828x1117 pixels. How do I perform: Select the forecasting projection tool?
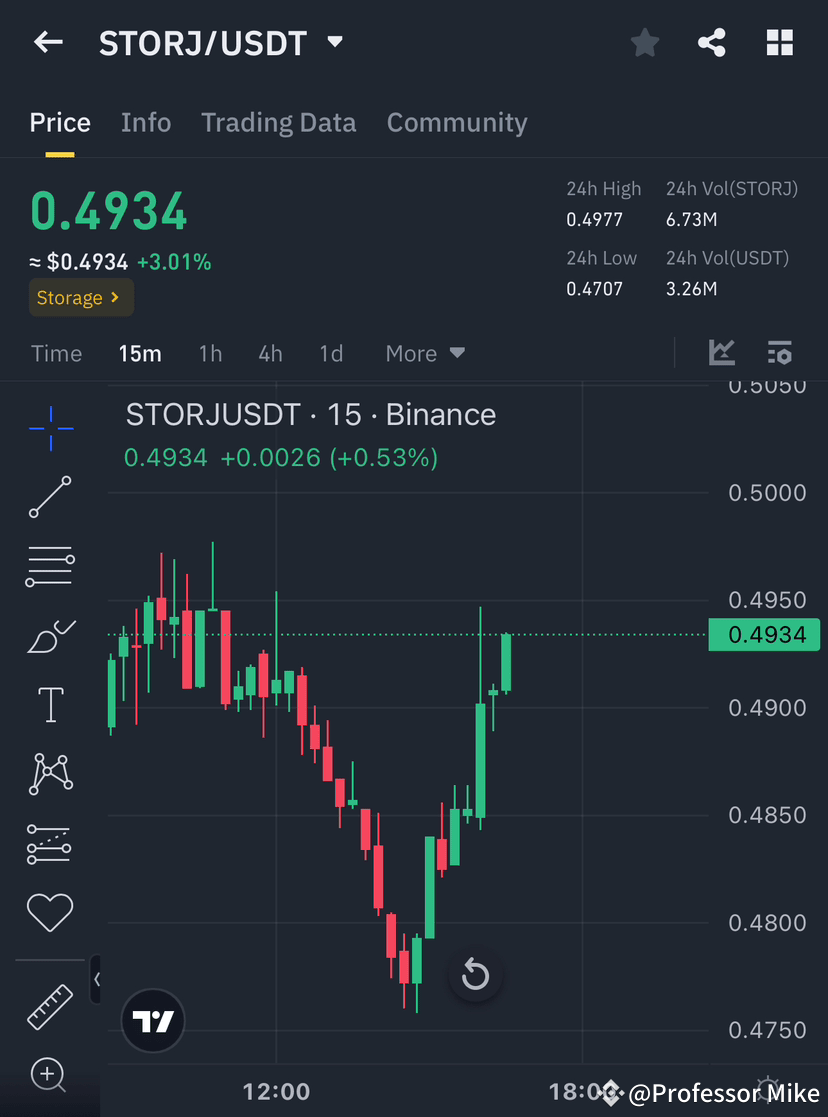tap(50, 843)
